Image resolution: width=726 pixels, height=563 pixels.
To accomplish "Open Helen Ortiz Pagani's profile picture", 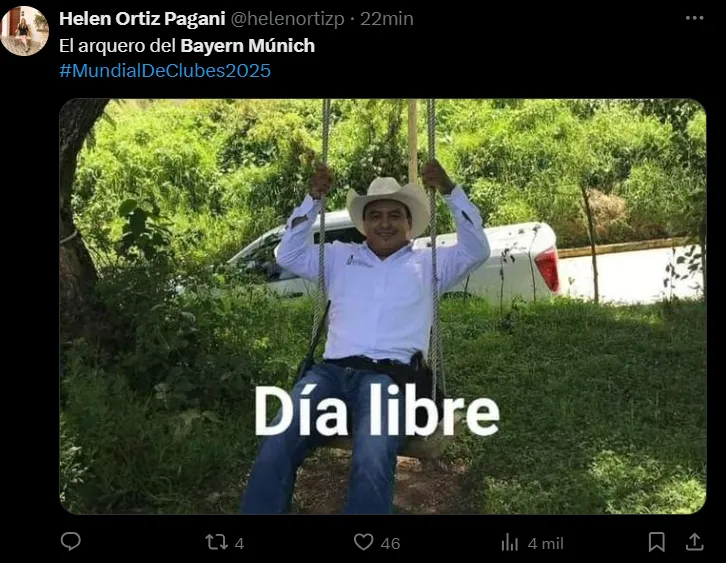I will [24, 30].
